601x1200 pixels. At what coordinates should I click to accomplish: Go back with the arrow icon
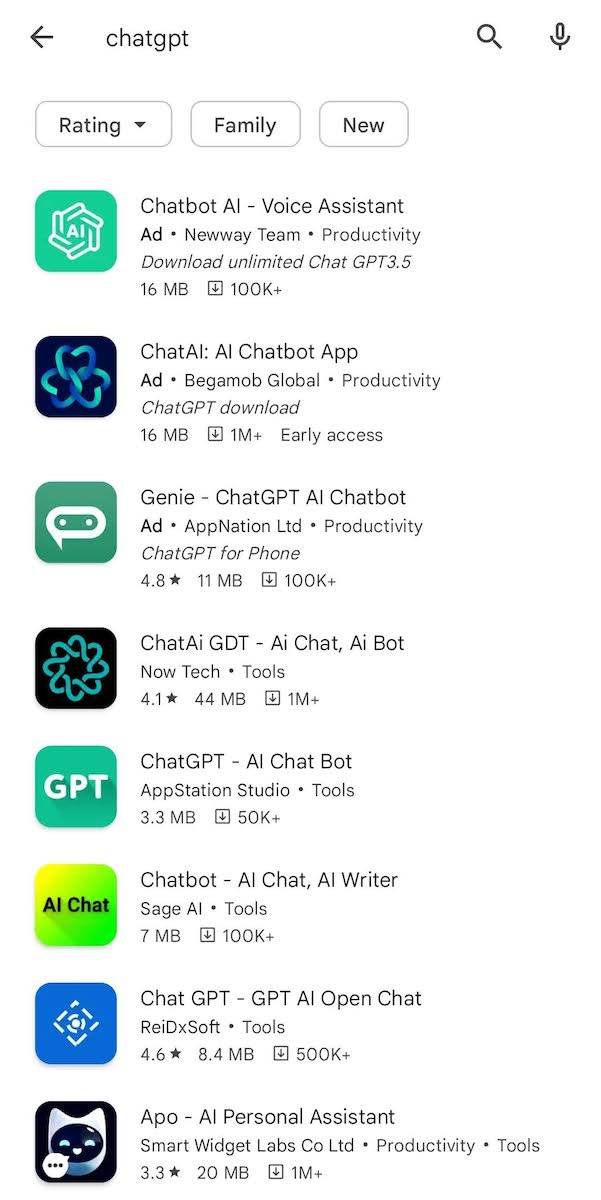(x=42, y=38)
